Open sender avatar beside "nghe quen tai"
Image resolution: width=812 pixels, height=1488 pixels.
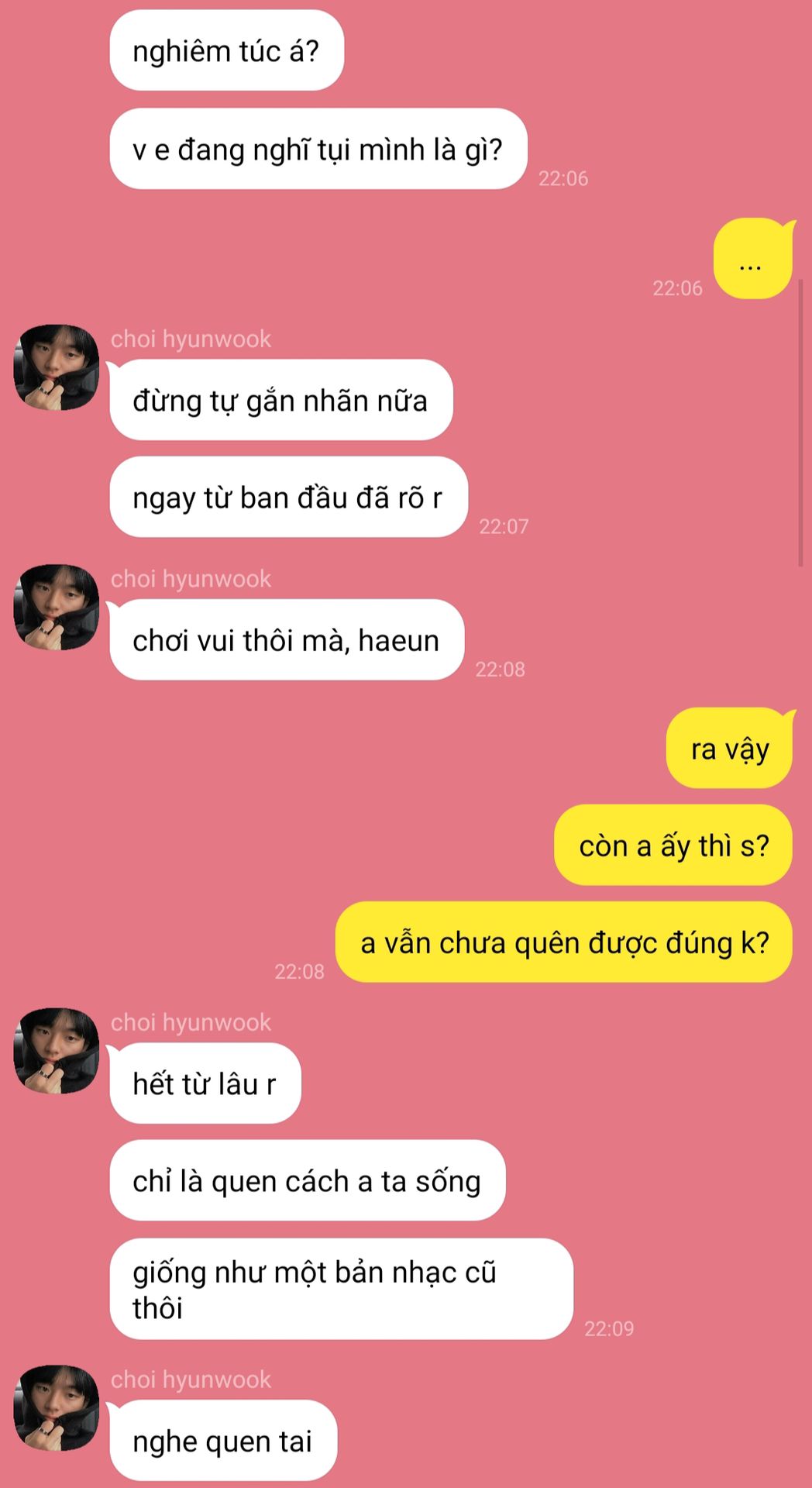point(56,1408)
